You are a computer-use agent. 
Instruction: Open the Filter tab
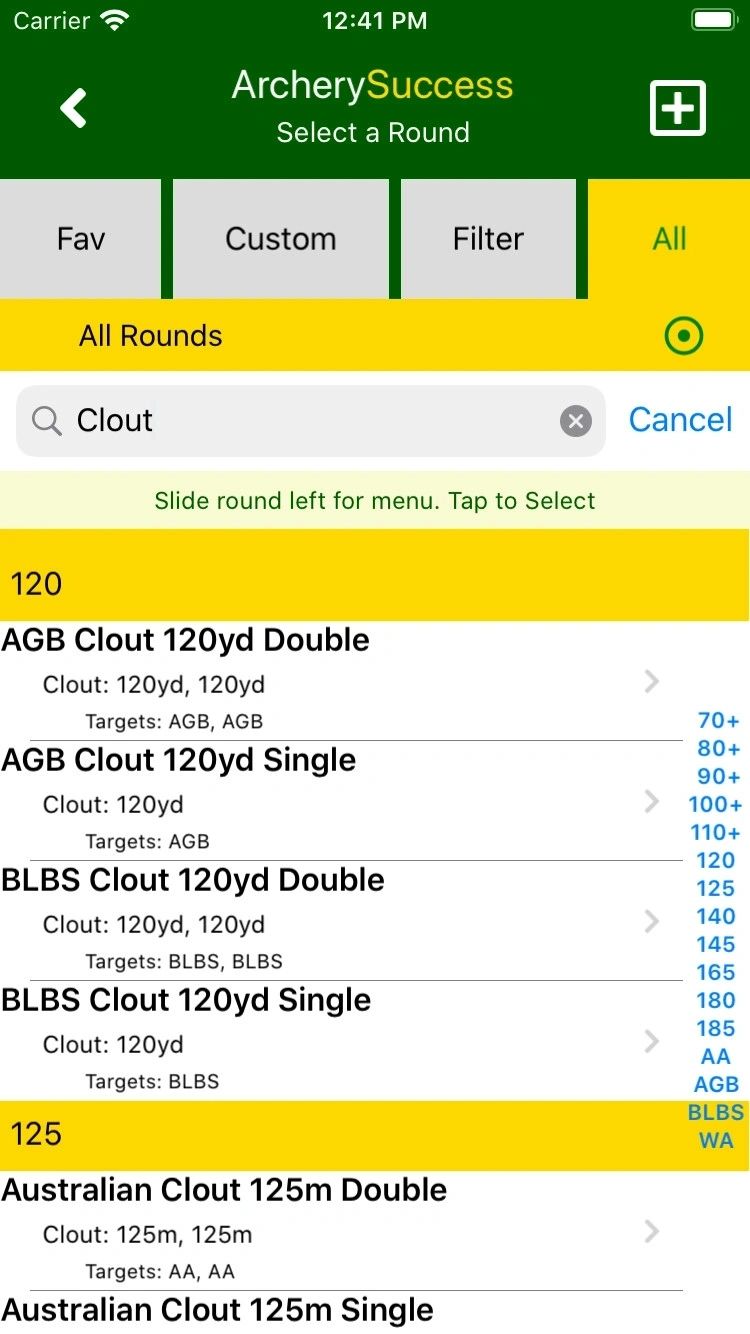(x=487, y=239)
